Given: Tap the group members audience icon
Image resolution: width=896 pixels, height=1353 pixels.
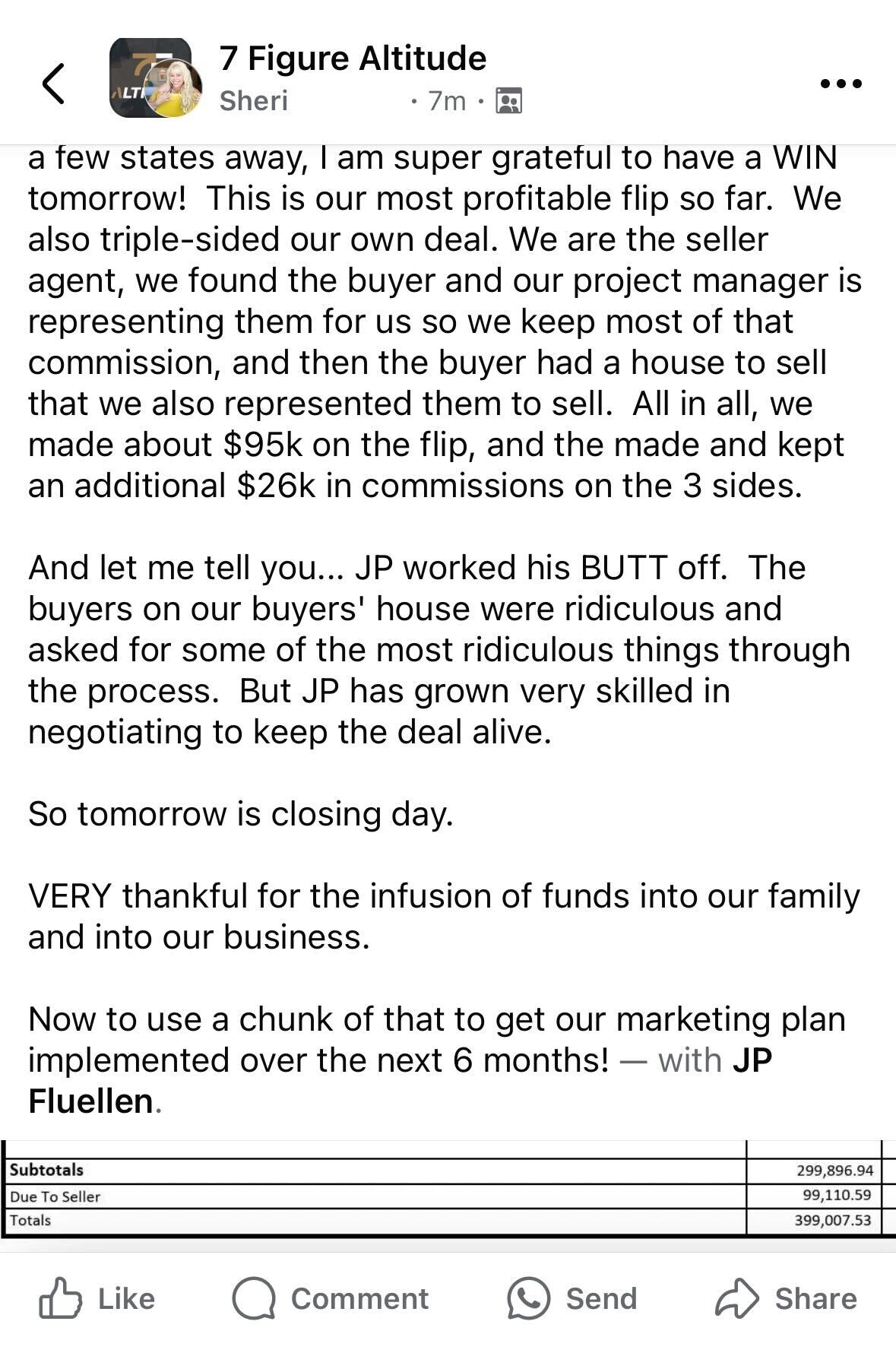Looking at the screenshot, I should point(508,100).
